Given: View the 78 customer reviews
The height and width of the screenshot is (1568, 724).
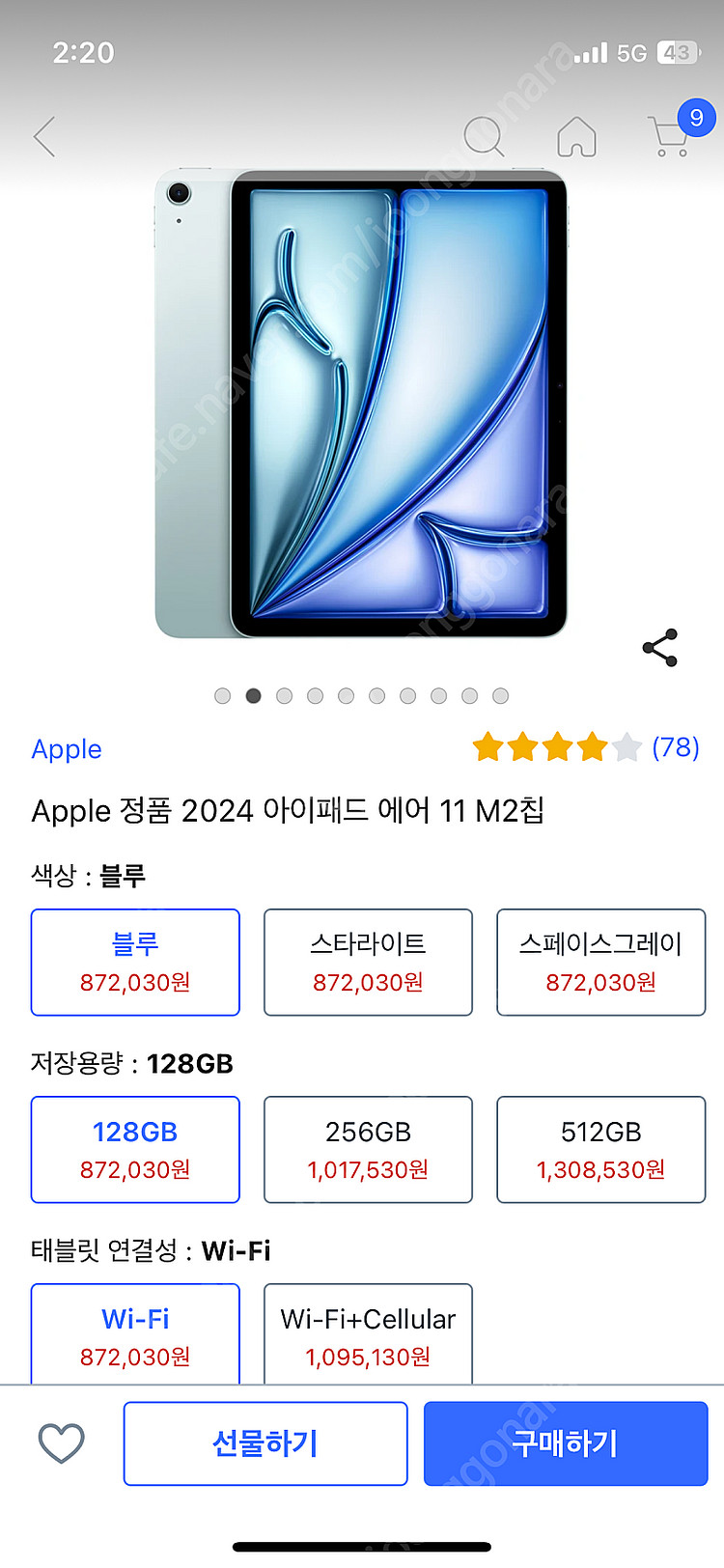Looking at the screenshot, I should pos(675,747).
